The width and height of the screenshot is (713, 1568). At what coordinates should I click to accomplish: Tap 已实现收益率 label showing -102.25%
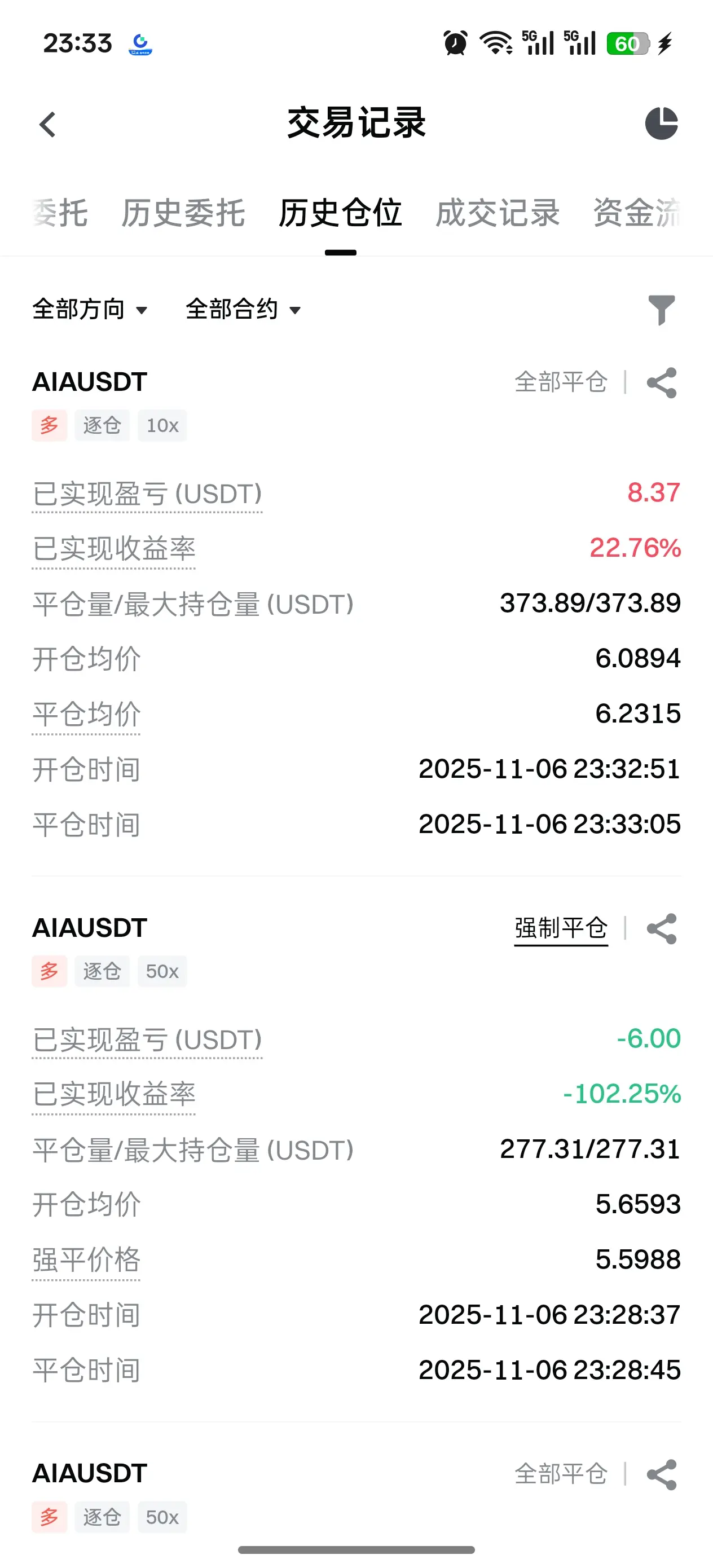tap(114, 1096)
